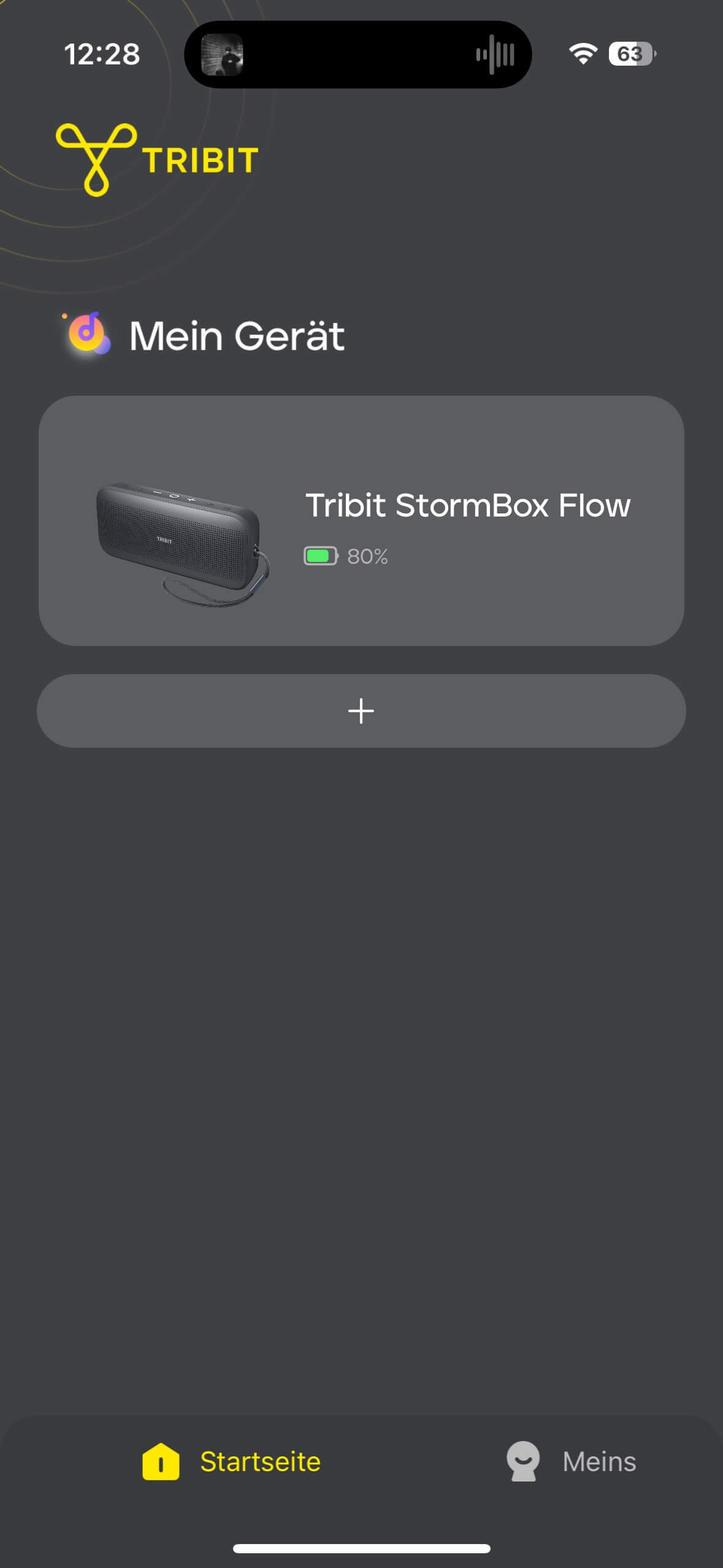The width and height of the screenshot is (723, 1568).
Task: Open the Tribit StormBox Flow device card
Action: point(361,520)
